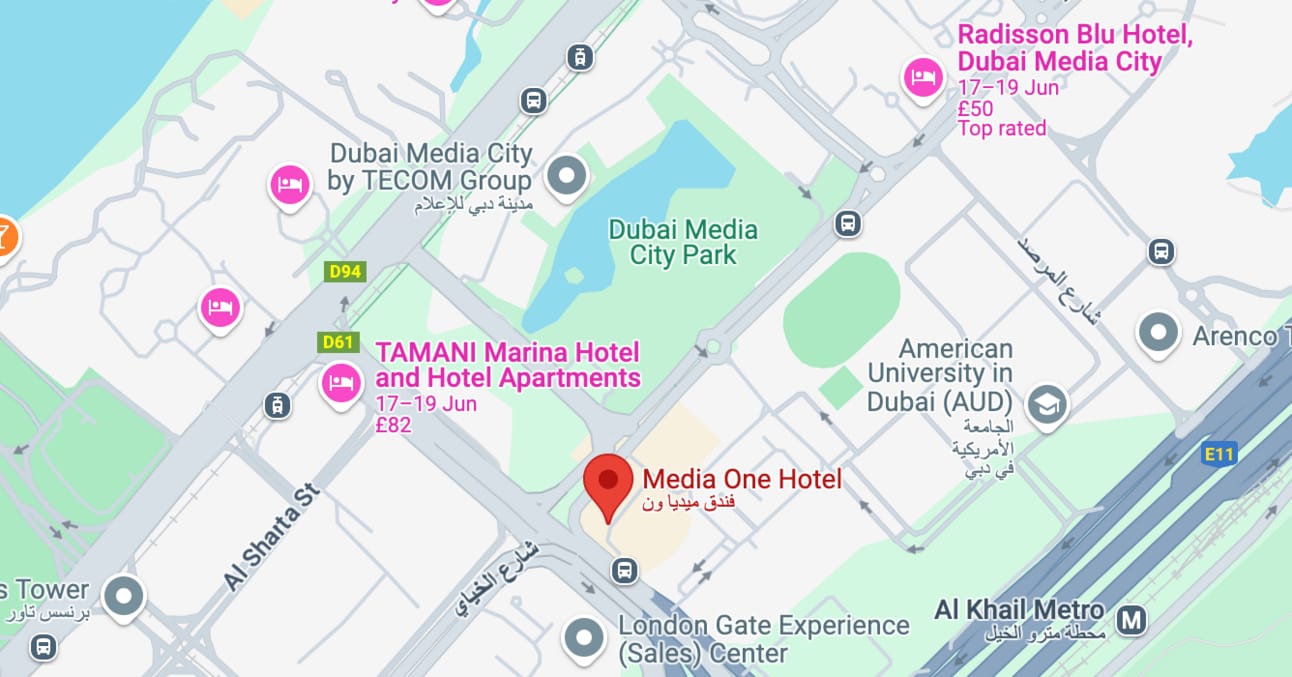The width and height of the screenshot is (1292, 677).
Task: Open the Dubai Media City by TECOM Group pin
Action: pyautogui.click(x=568, y=176)
